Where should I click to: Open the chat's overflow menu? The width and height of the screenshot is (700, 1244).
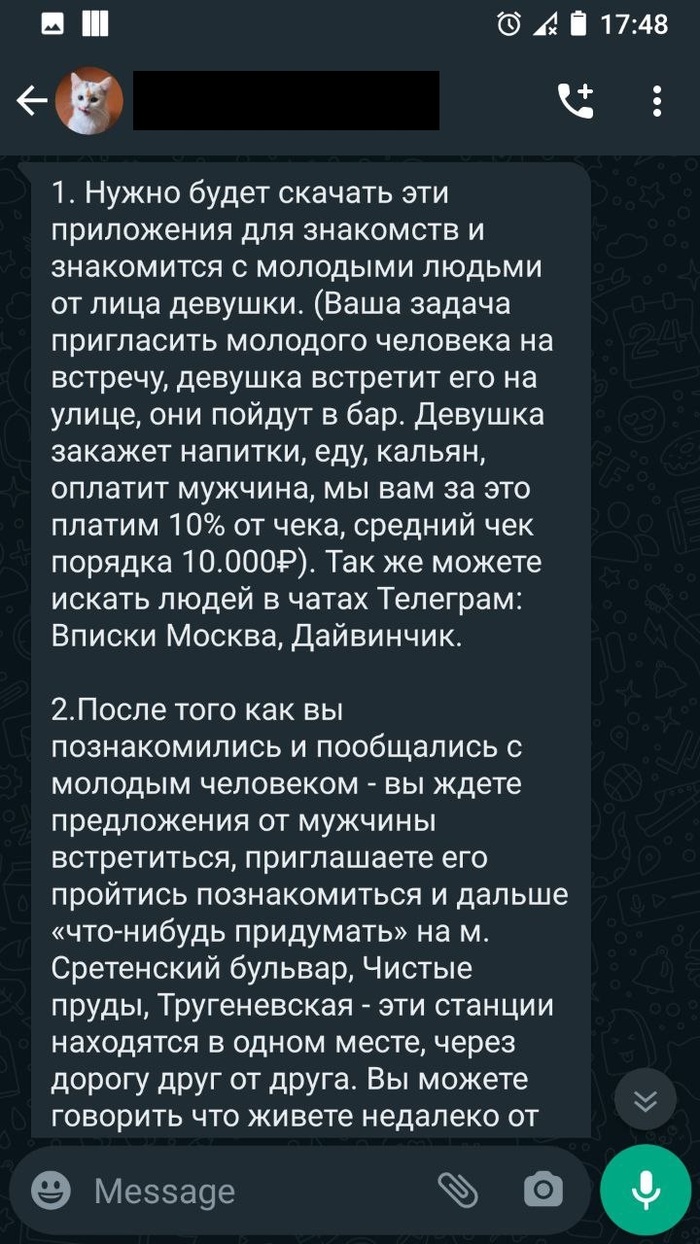point(657,101)
